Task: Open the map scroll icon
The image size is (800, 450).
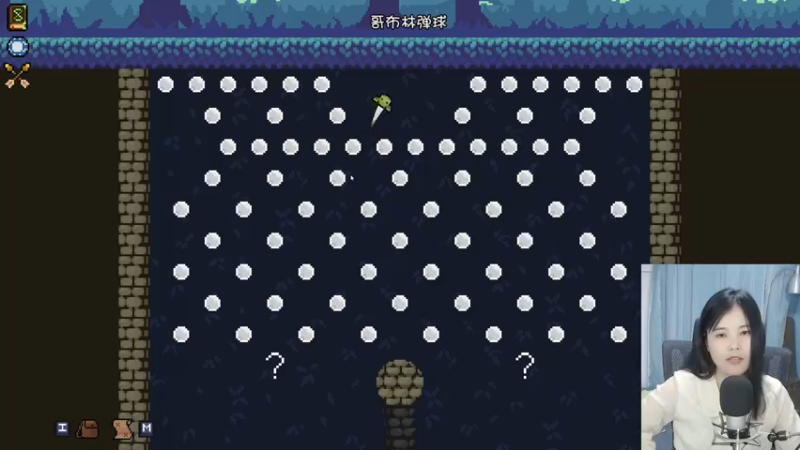Action: tap(122, 429)
